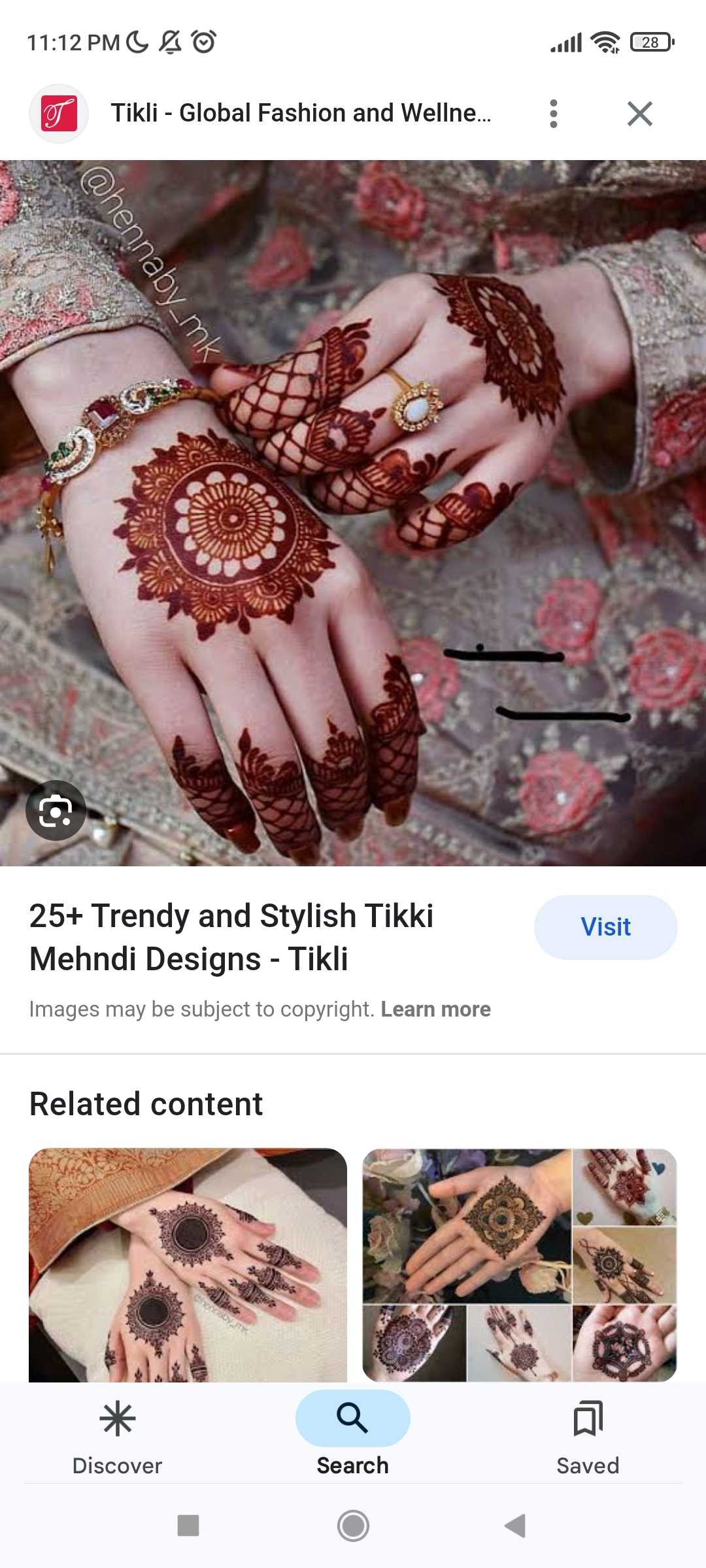Close the image viewer
Viewport: 706px width, 1568px height.
(x=639, y=114)
